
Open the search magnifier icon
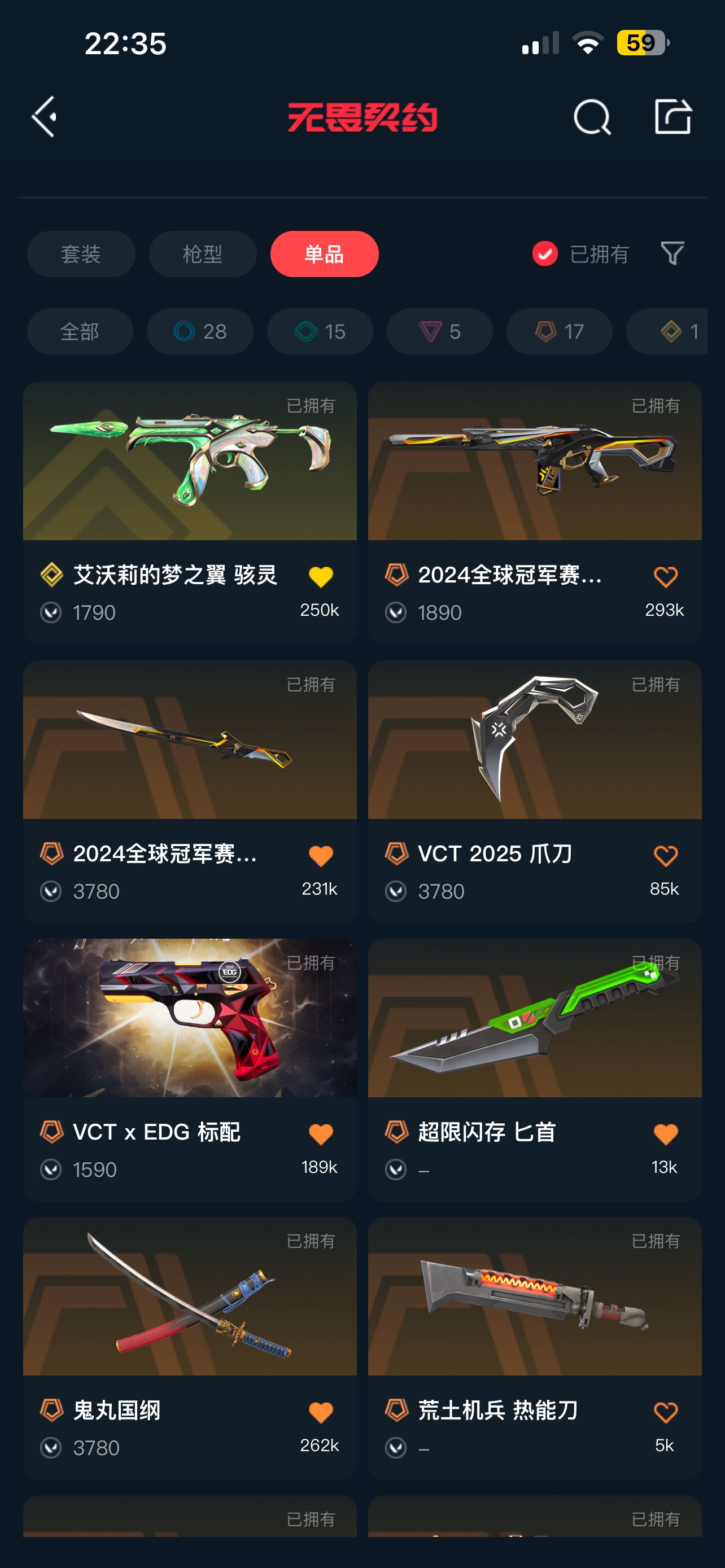coord(592,116)
